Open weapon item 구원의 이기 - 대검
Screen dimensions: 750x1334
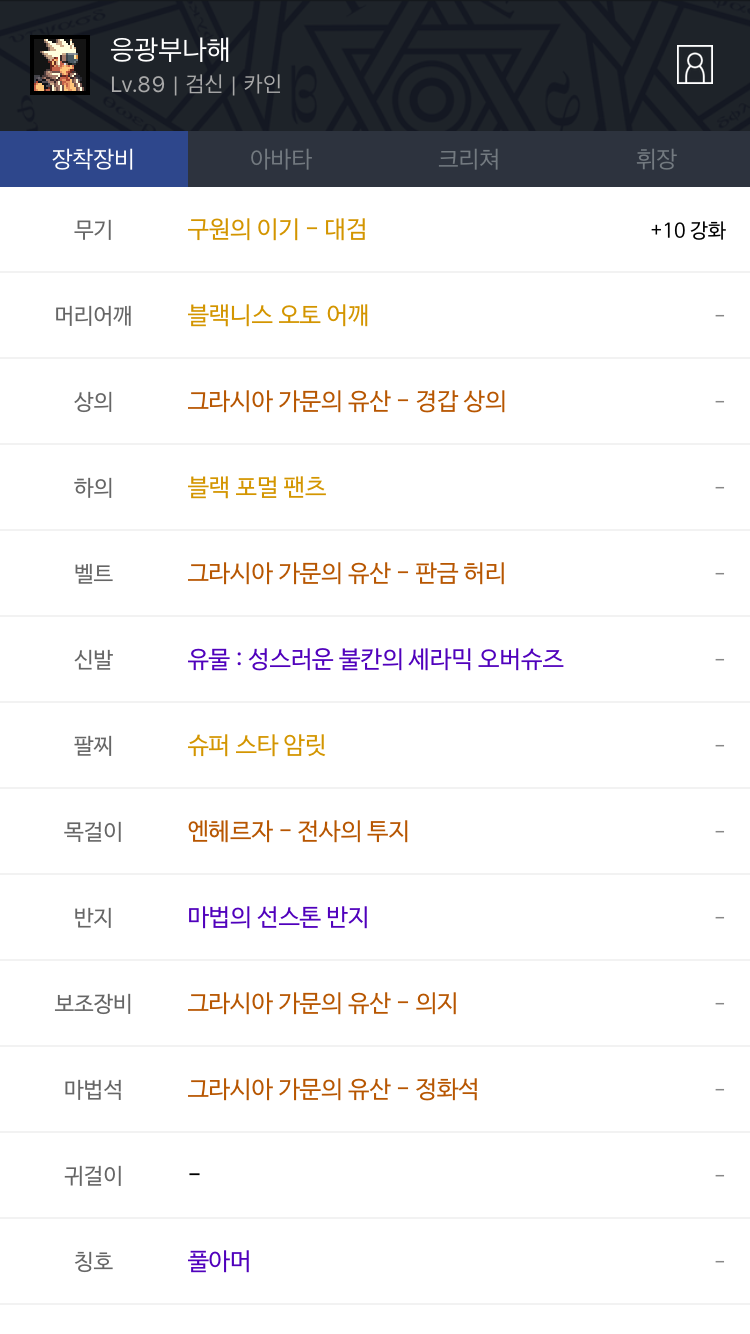point(277,229)
